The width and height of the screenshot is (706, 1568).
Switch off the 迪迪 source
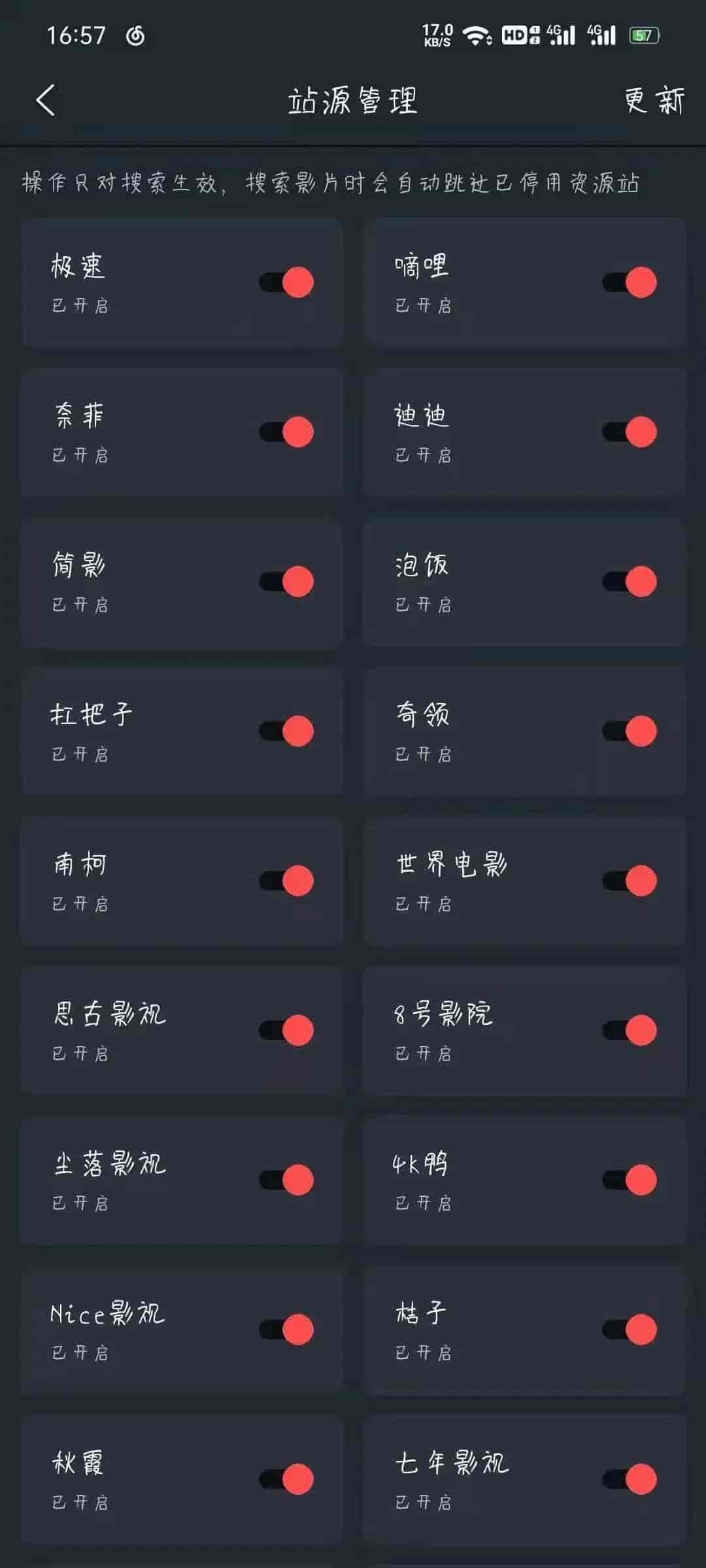(630, 432)
